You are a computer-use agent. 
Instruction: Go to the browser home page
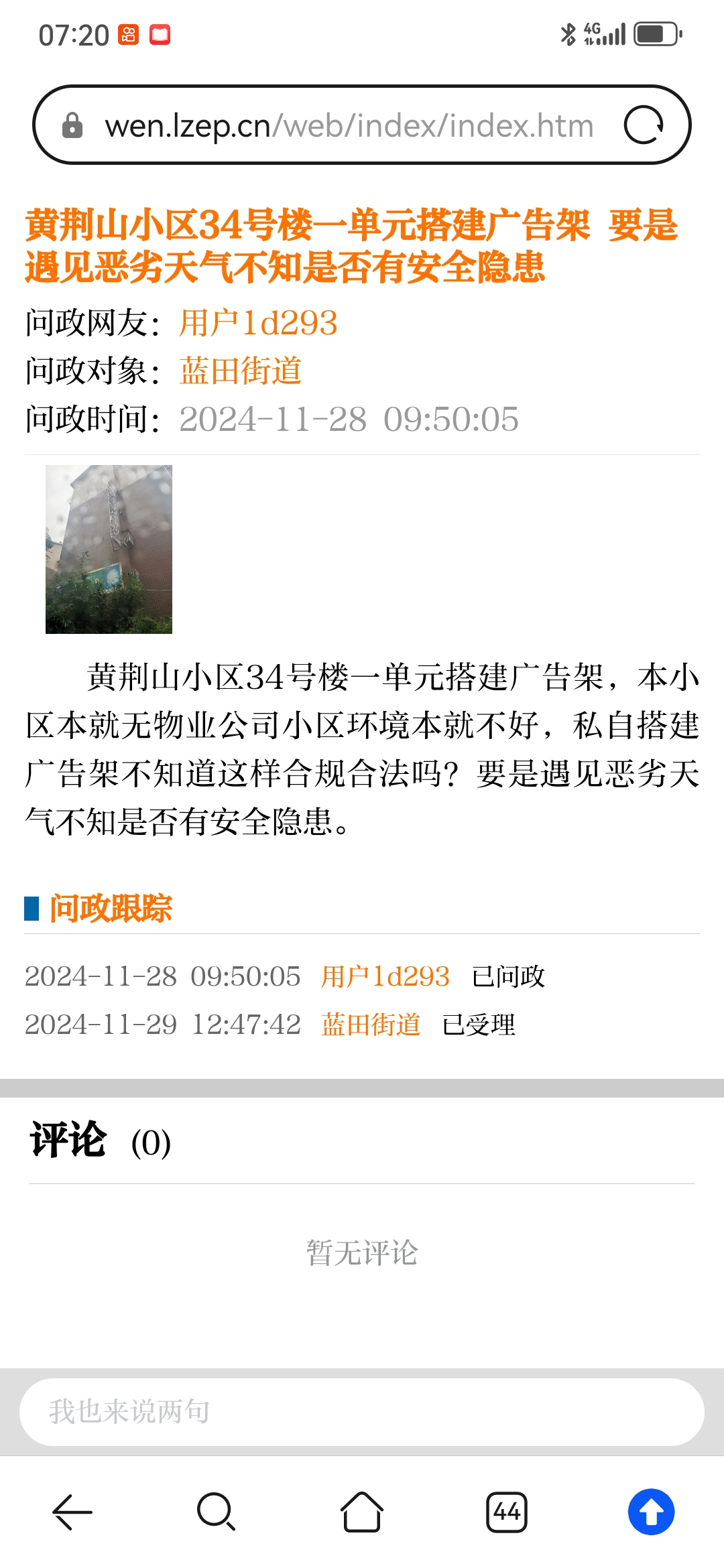[x=362, y=1512]
